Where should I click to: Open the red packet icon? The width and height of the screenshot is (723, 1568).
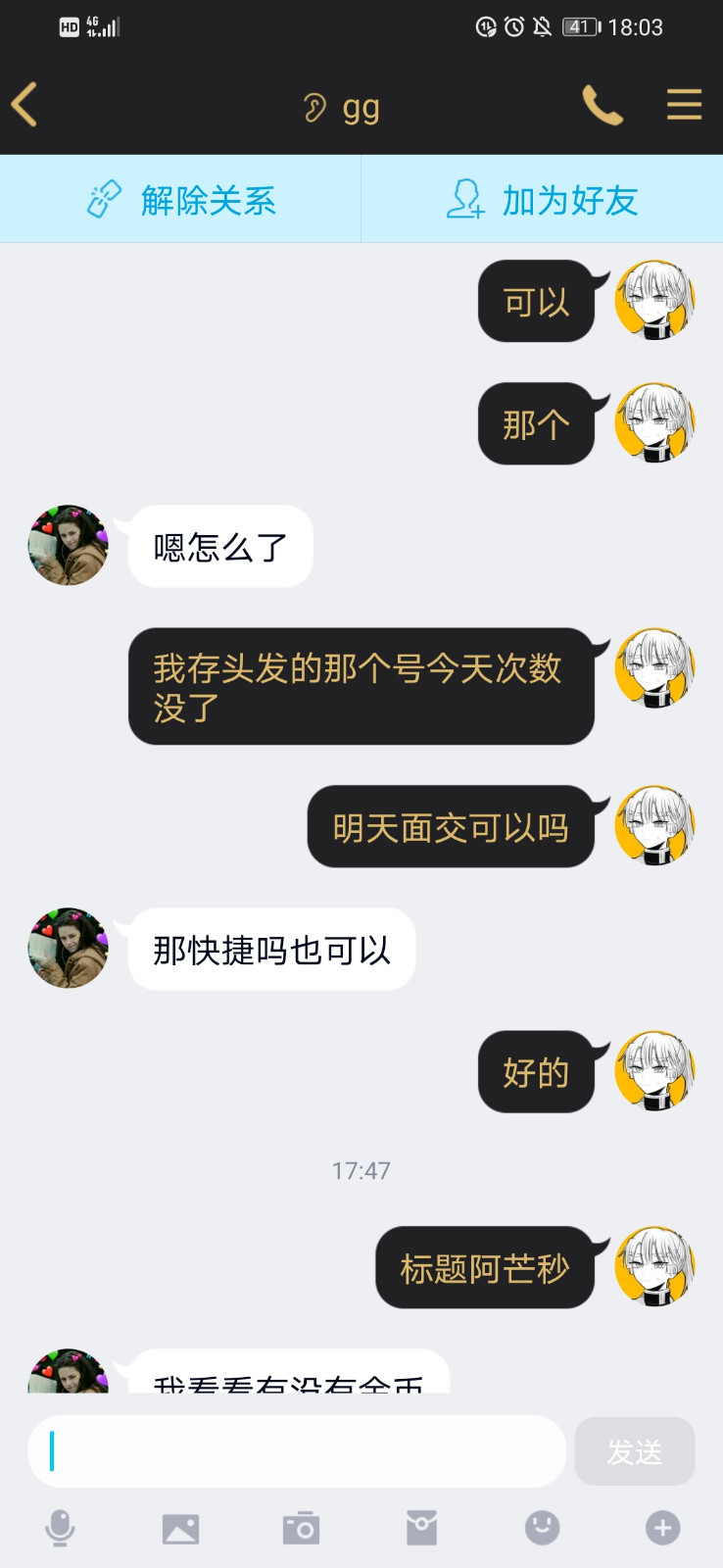pyautogui.click(x=421, y=1528)
